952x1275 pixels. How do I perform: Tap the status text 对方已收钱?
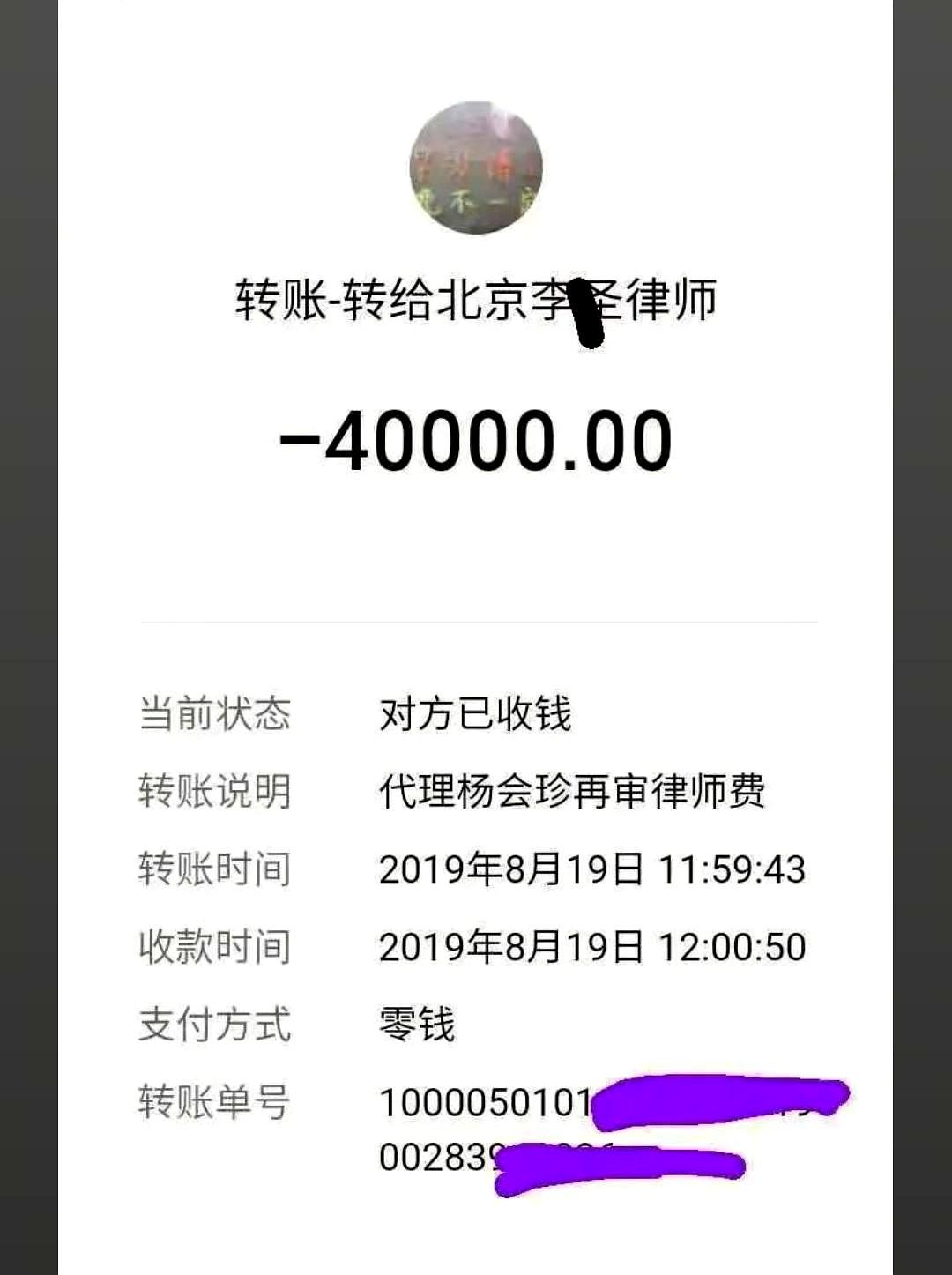click(476, 716)
